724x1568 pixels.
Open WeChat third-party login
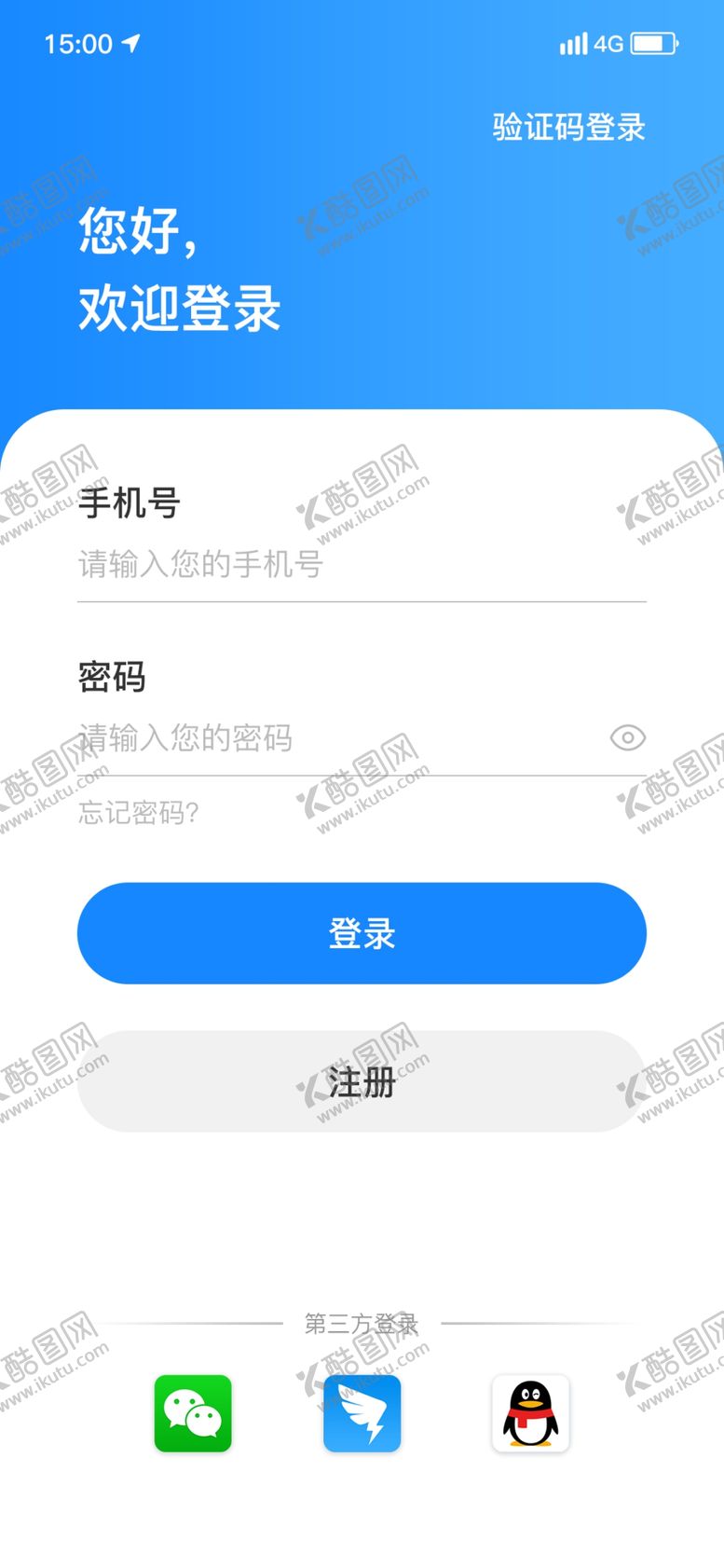click(x=193, y=1413)
